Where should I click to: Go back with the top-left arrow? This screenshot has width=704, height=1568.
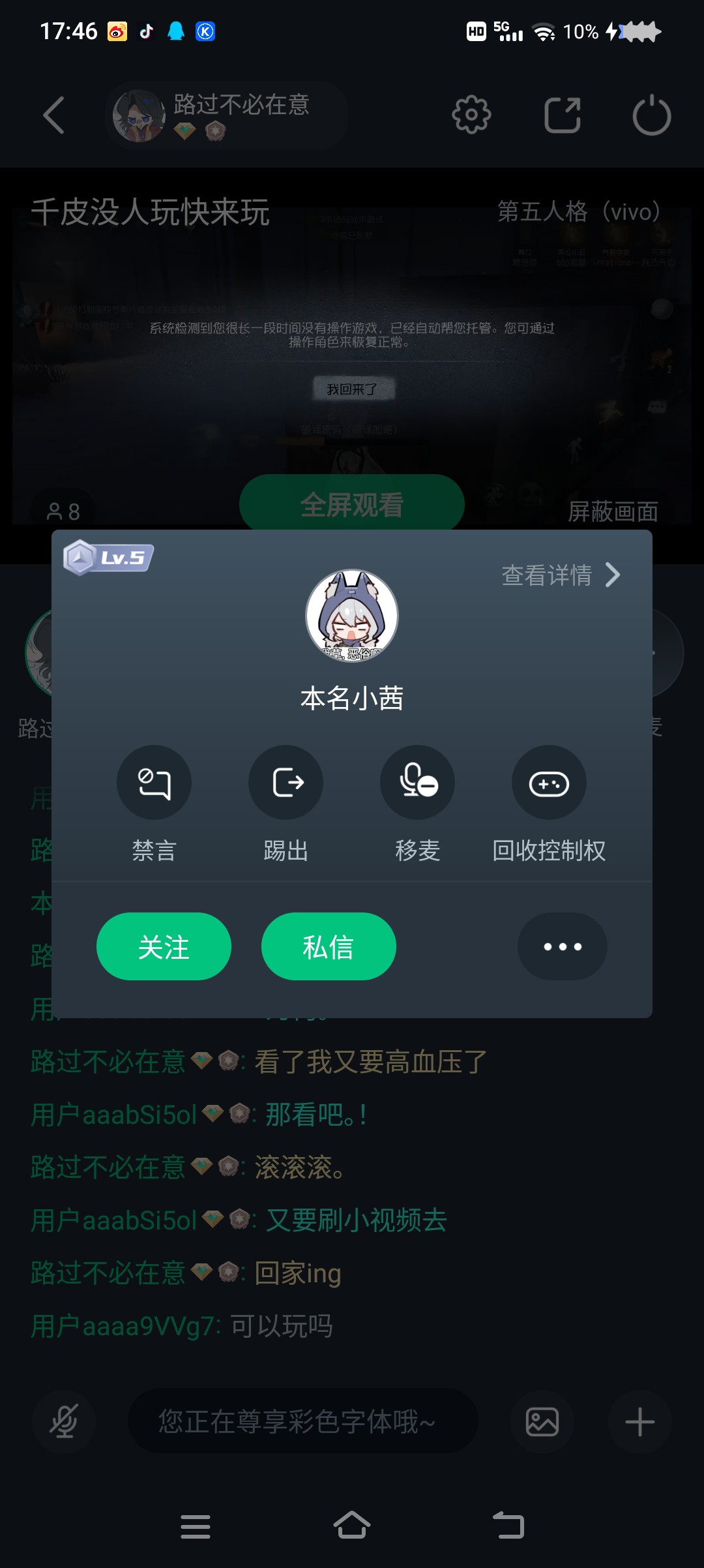click(54, 115)
